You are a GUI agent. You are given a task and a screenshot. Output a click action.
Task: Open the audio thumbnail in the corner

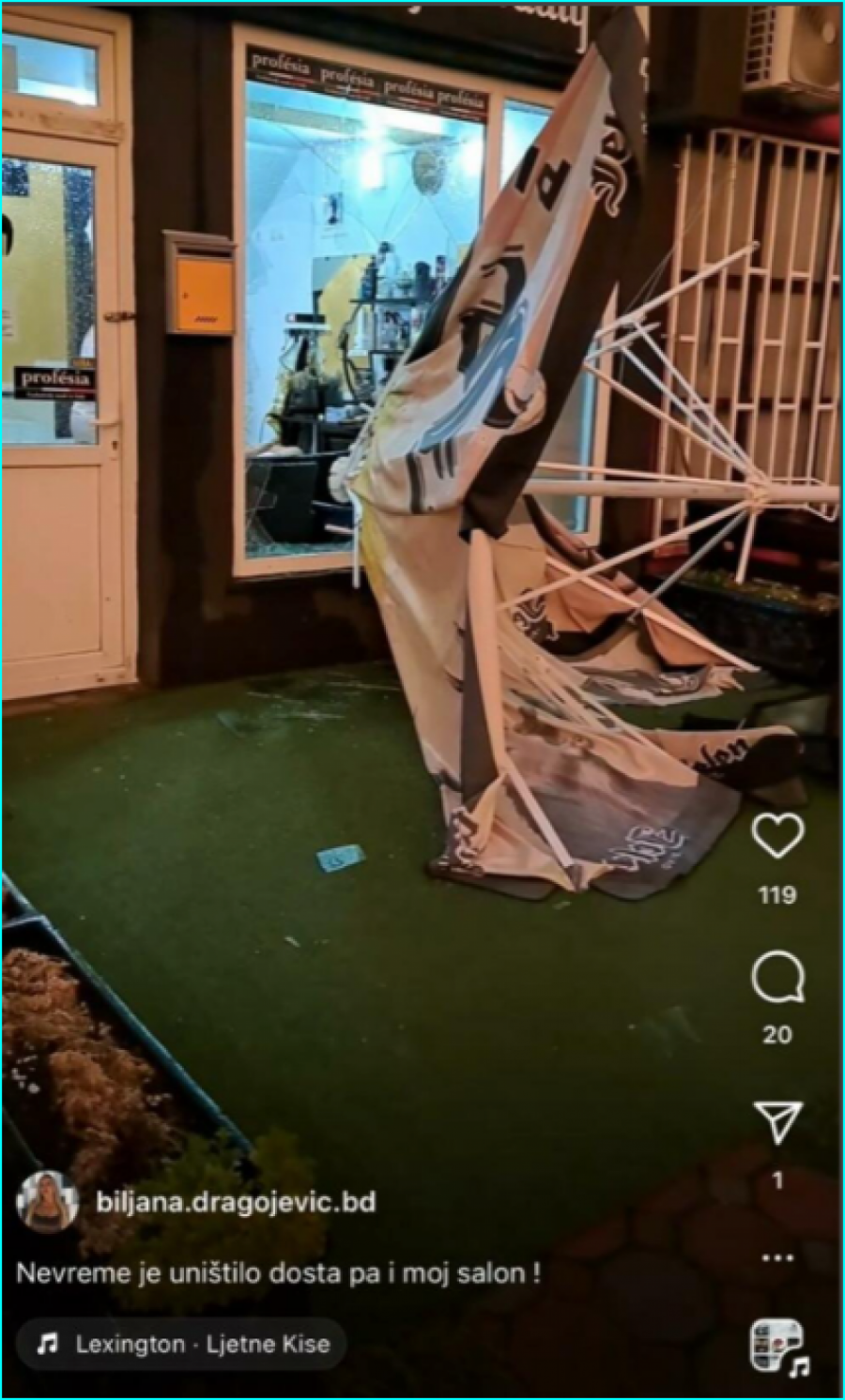tap(777, 1347)
